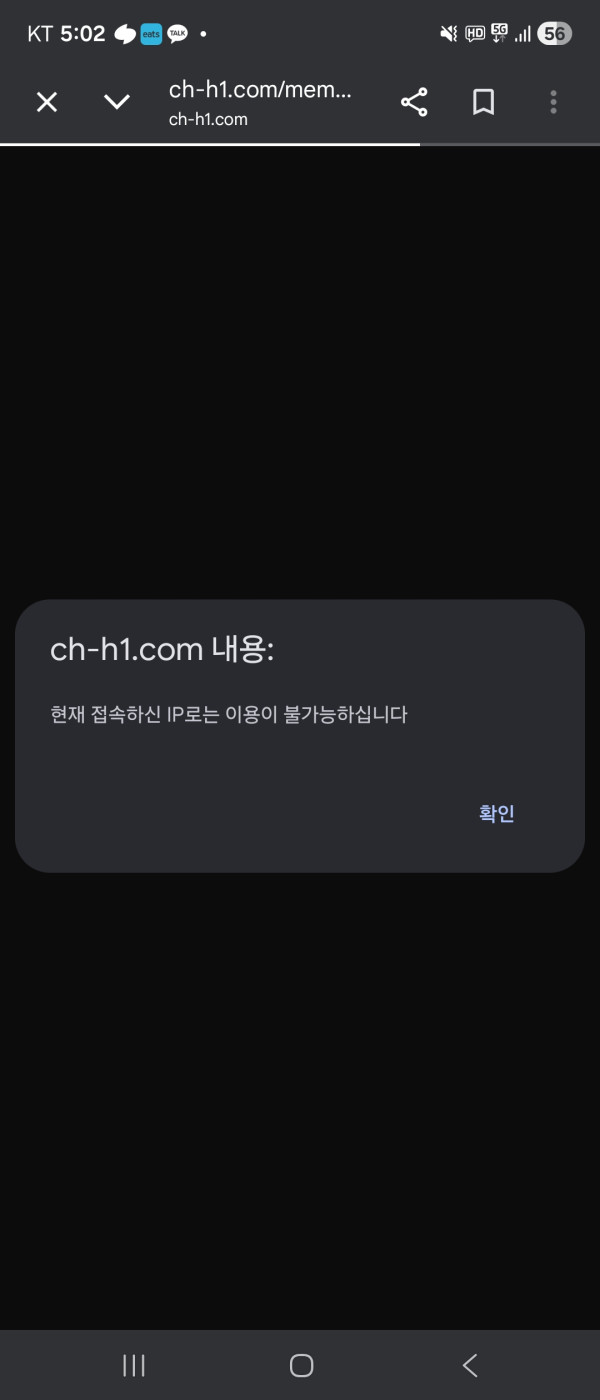
Task: Share the ch-h1.com page
Action: coord(414,102)
